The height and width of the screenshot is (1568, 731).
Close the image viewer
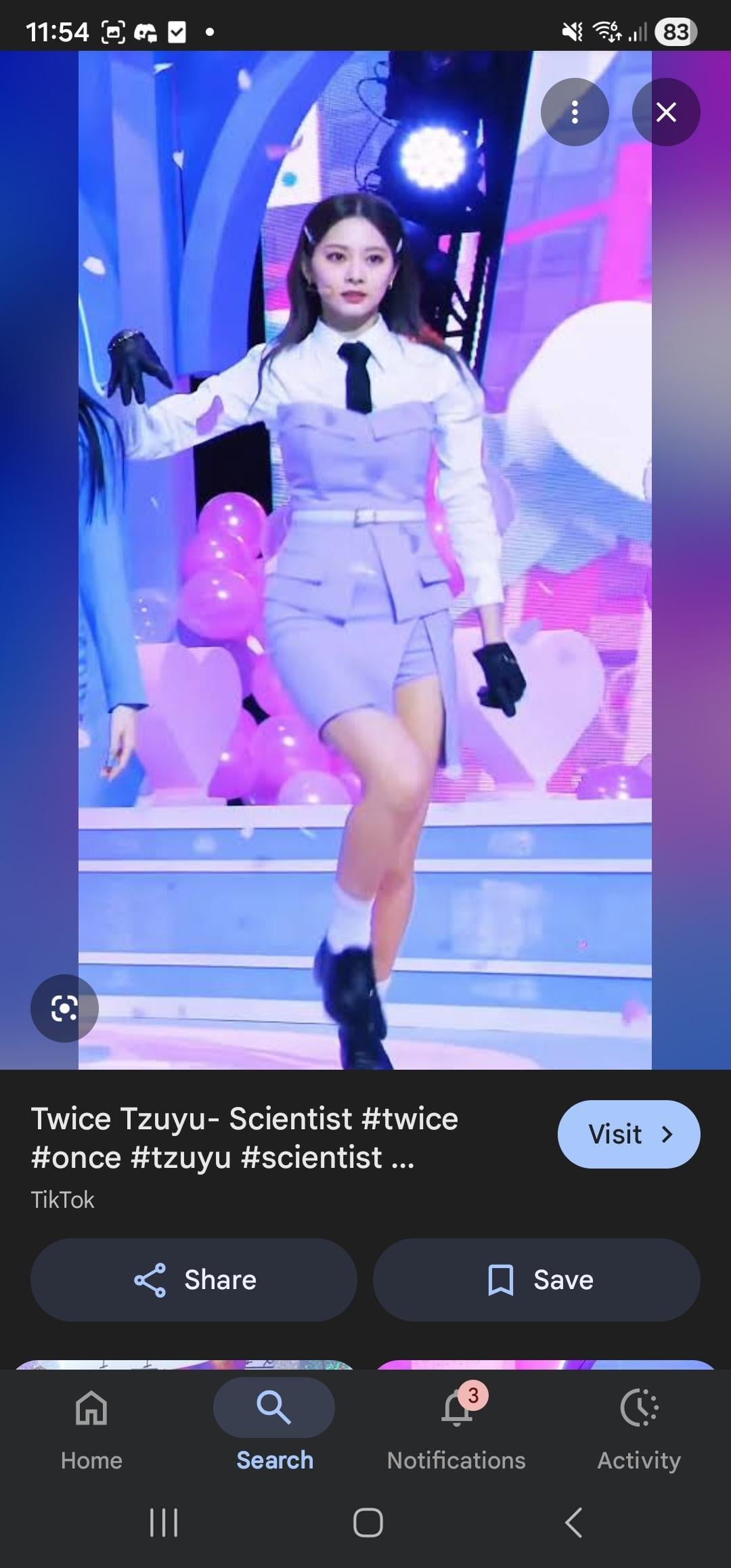(x=666, y=112)
